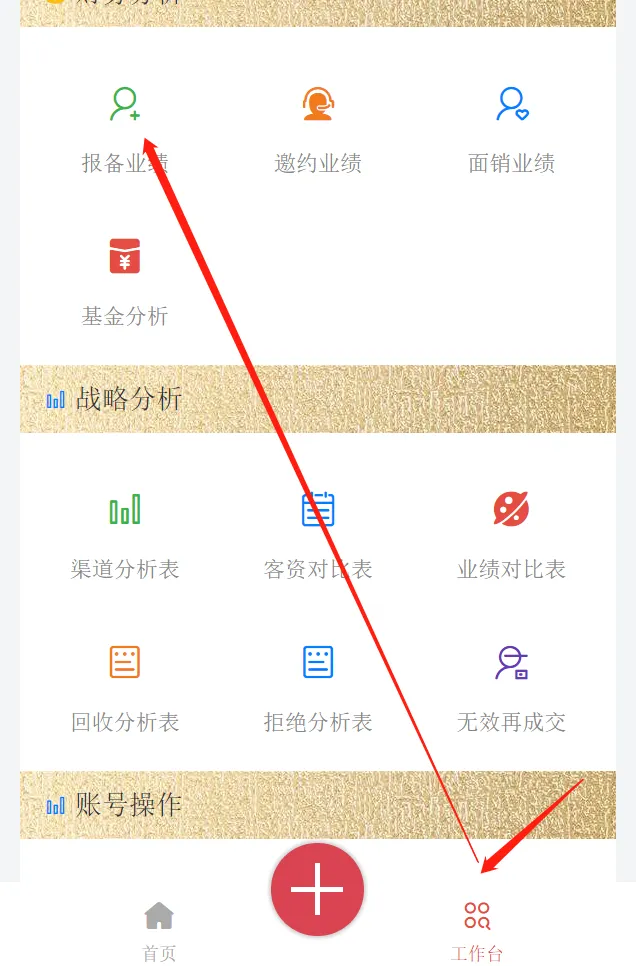The height and width of the screenshot is (966, 636).
Task: Open 拒绝分析表
Action: point(318,688)
